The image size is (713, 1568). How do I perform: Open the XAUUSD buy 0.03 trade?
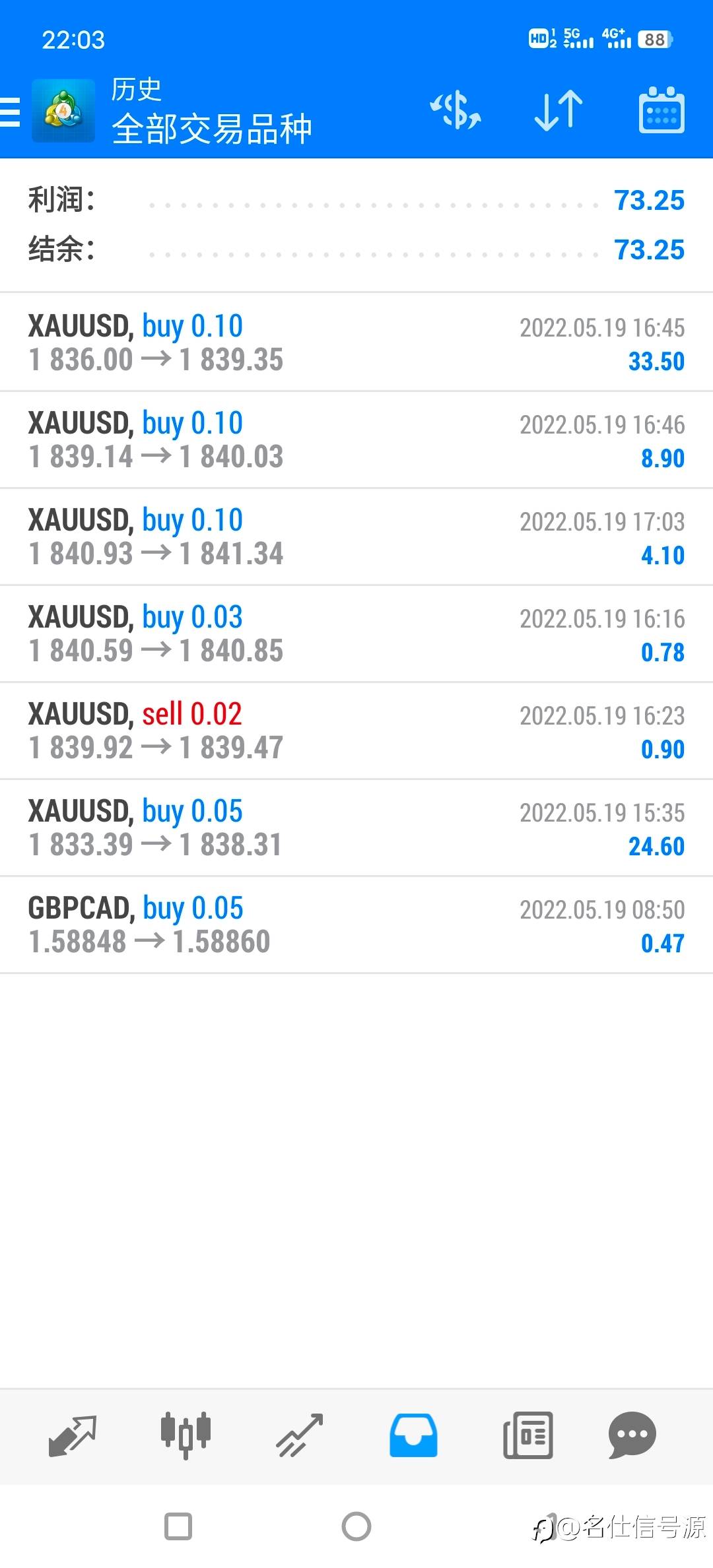(x=356, y=634)
